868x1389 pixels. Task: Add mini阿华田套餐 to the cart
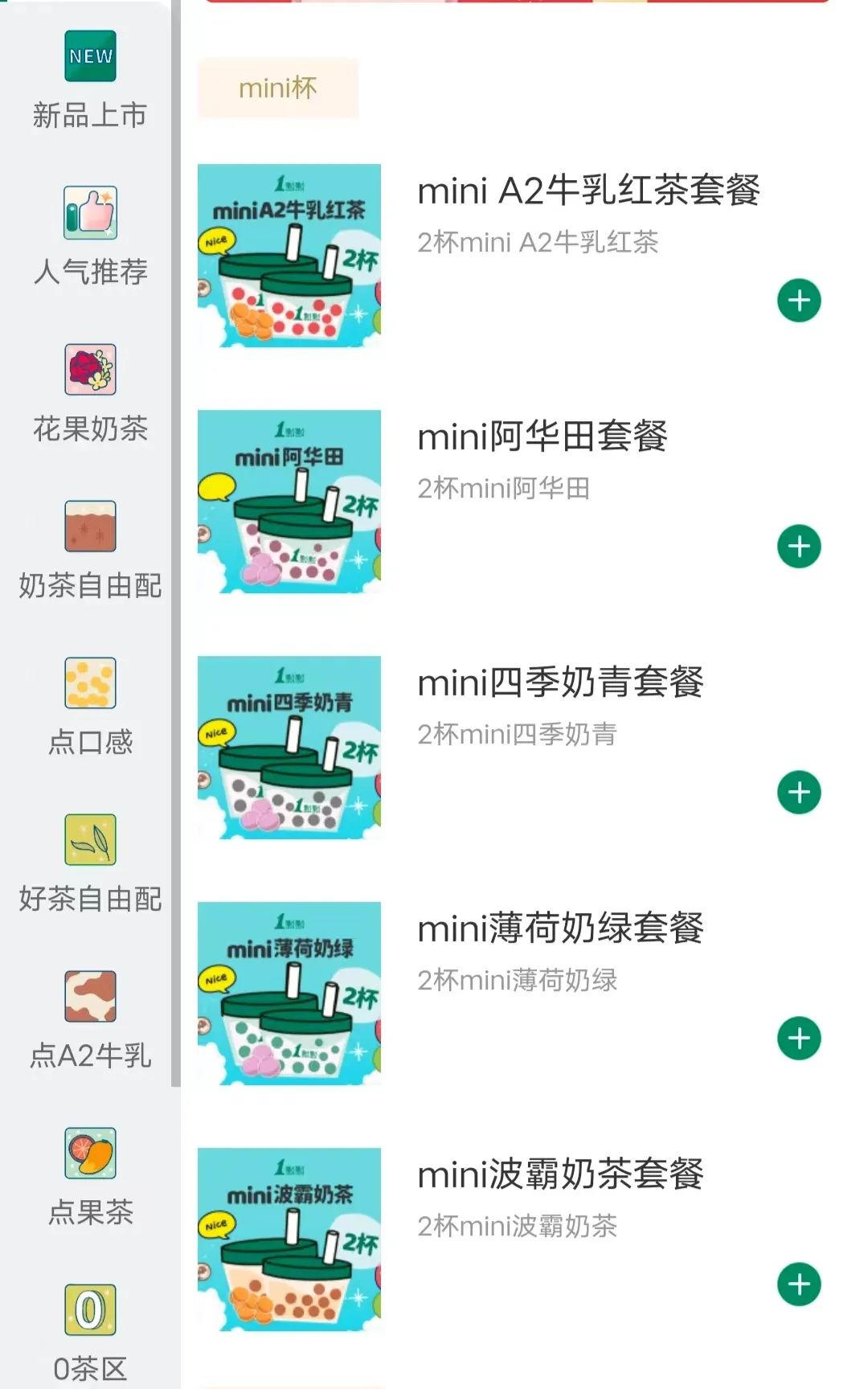[799, 547]
